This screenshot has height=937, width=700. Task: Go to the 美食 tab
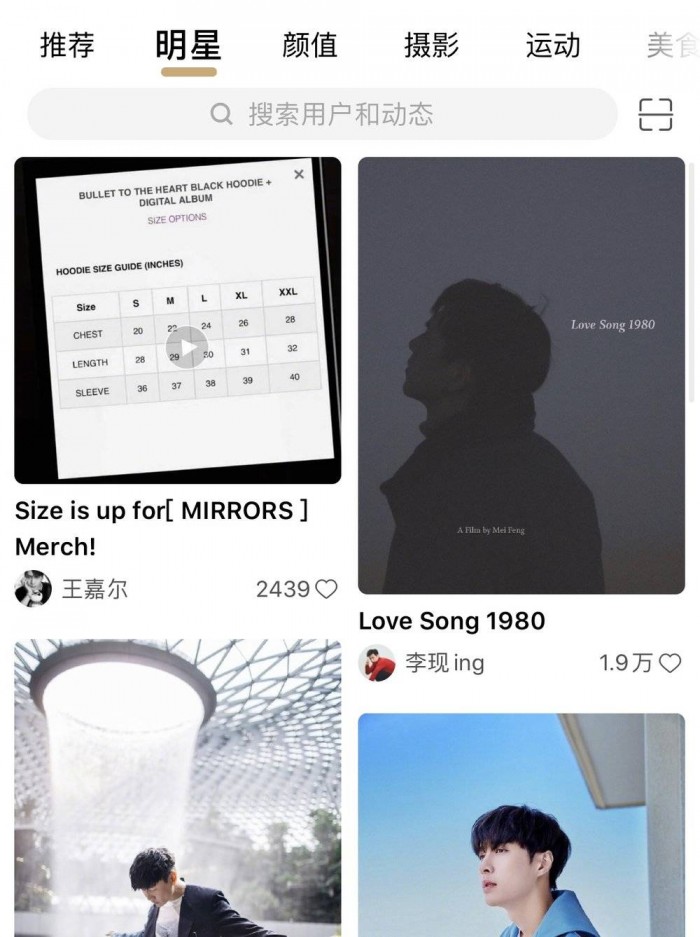click(x=671, y=46)
